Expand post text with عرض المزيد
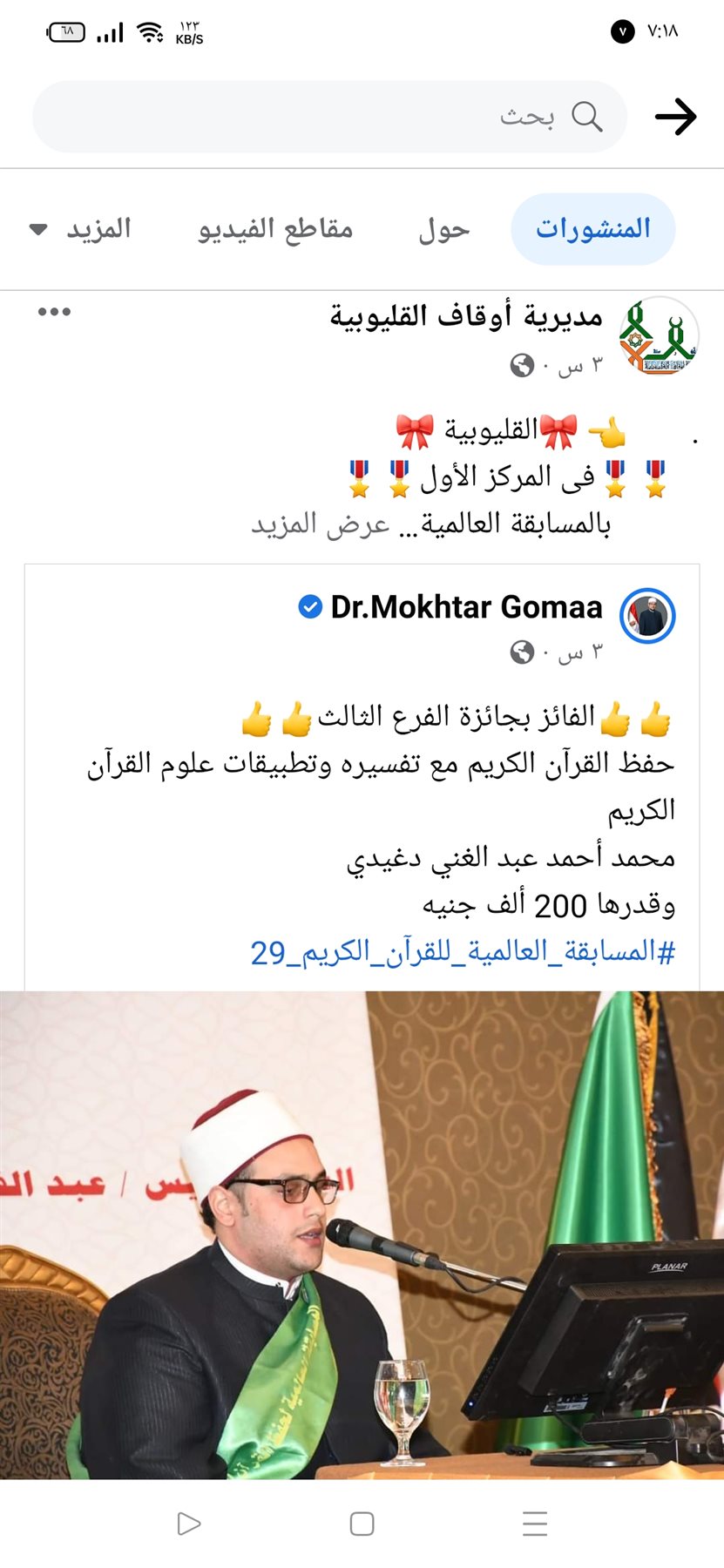This screenshot has height=1568, width=724. point(320,524)
